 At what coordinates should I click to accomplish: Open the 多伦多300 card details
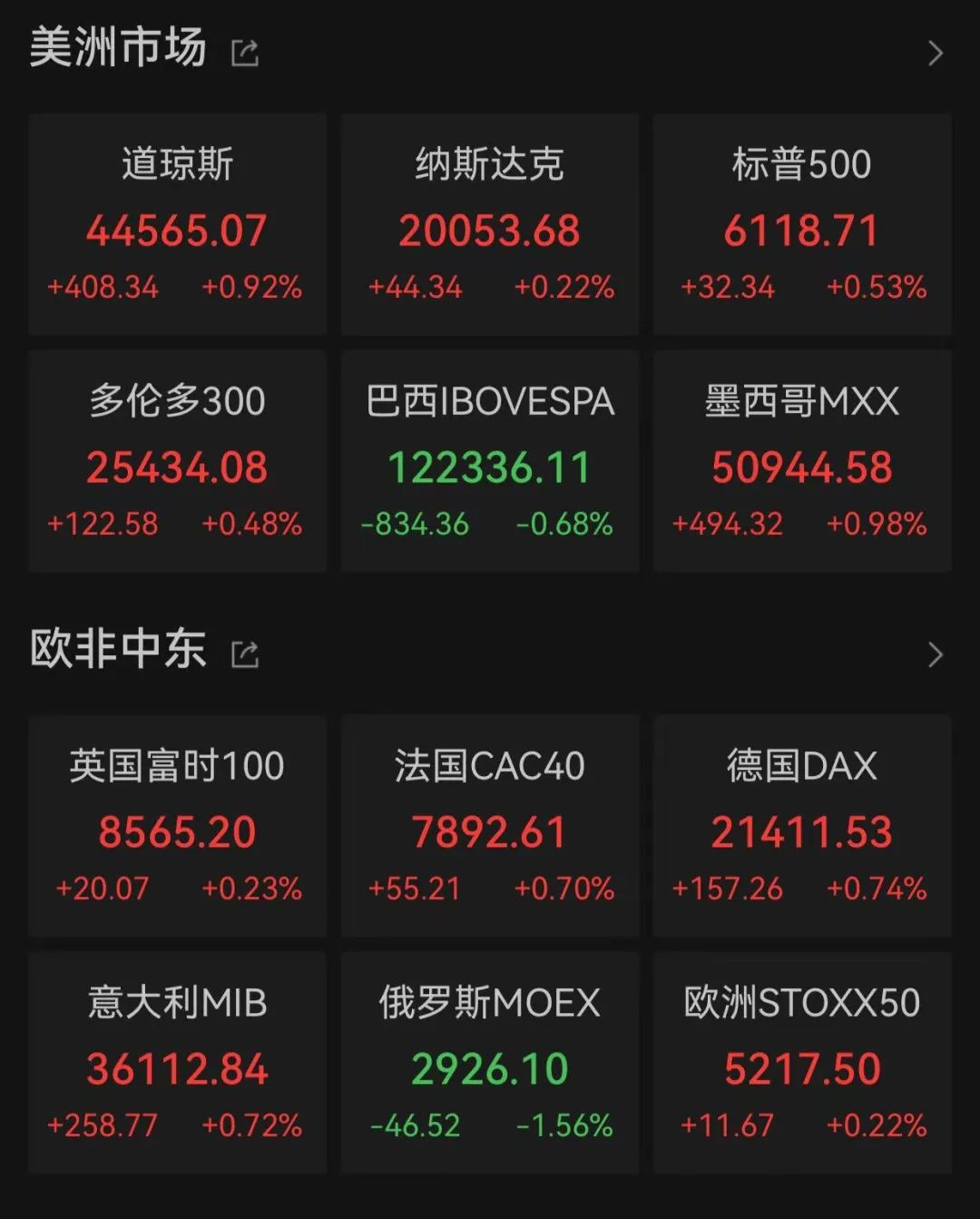[178, 461]
